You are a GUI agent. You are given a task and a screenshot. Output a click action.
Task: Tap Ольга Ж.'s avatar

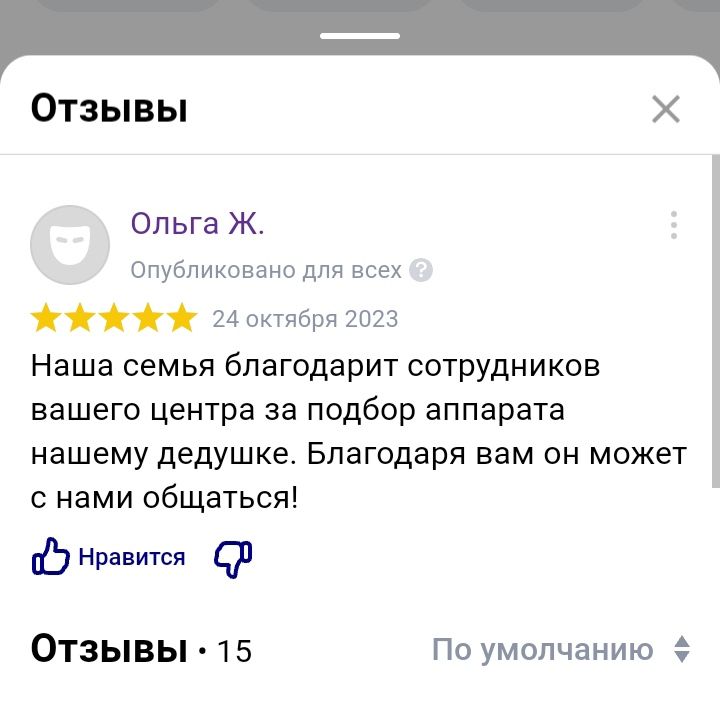(70, 245)
